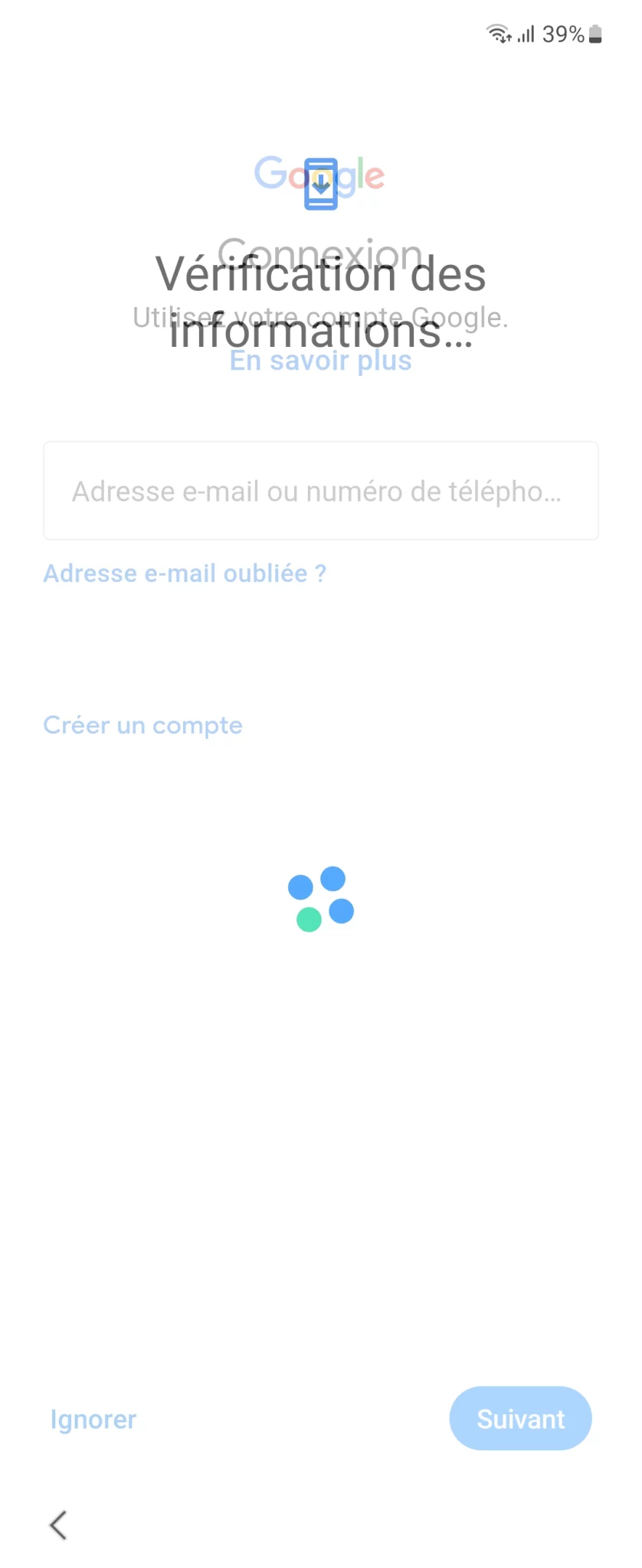Select 'Créer un compte'

(x=142, y=725)
